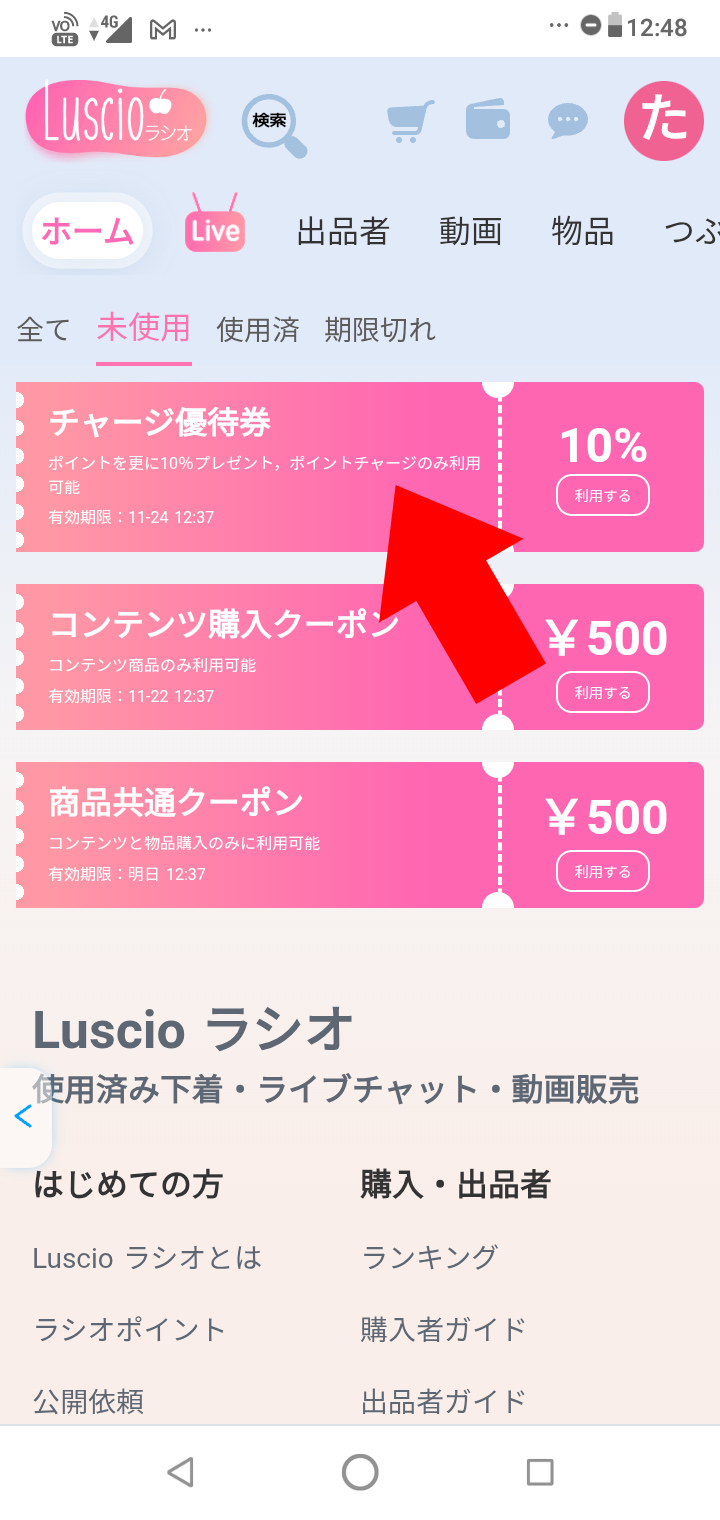Viewport: 720px width, 1520px height.
Task: Open the 検索 search magnifier icon
Action: pyautogui.click(x=273, y=124)
